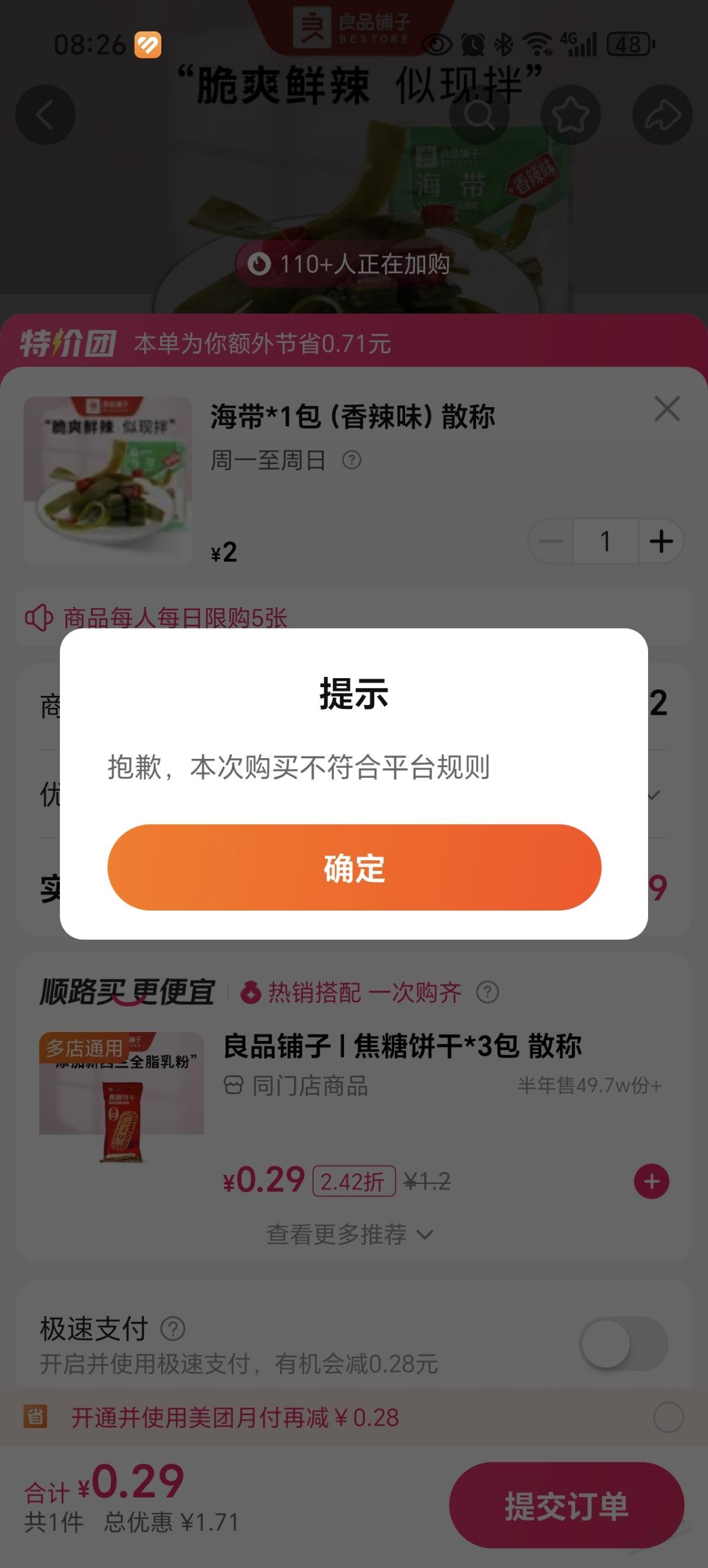This screenshot has width=708, height=1568.
Task: Go back using the top-left arrow
Action: (x=45, y=115)
